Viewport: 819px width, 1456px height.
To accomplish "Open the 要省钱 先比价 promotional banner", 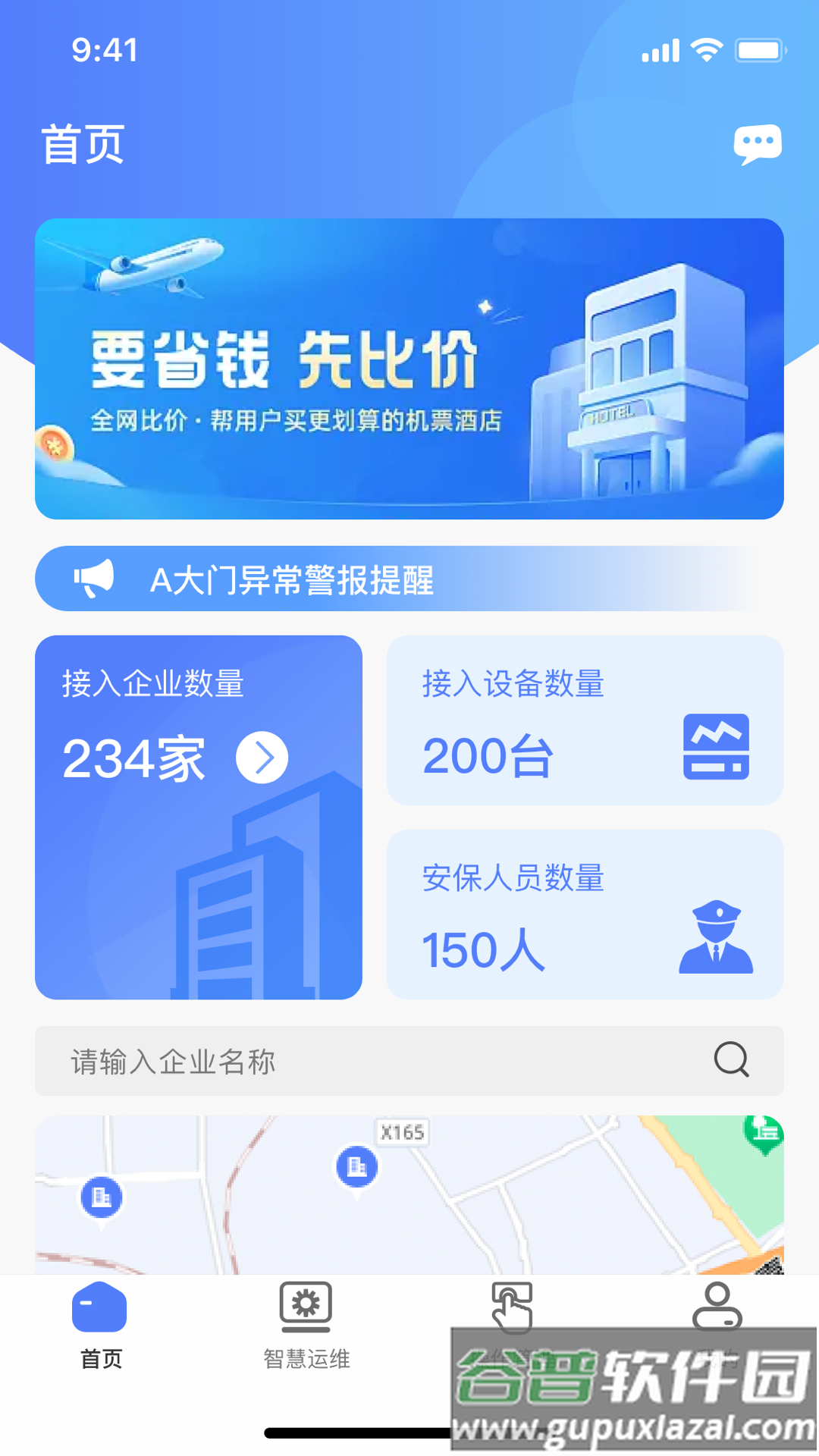I will coord(409,369).
